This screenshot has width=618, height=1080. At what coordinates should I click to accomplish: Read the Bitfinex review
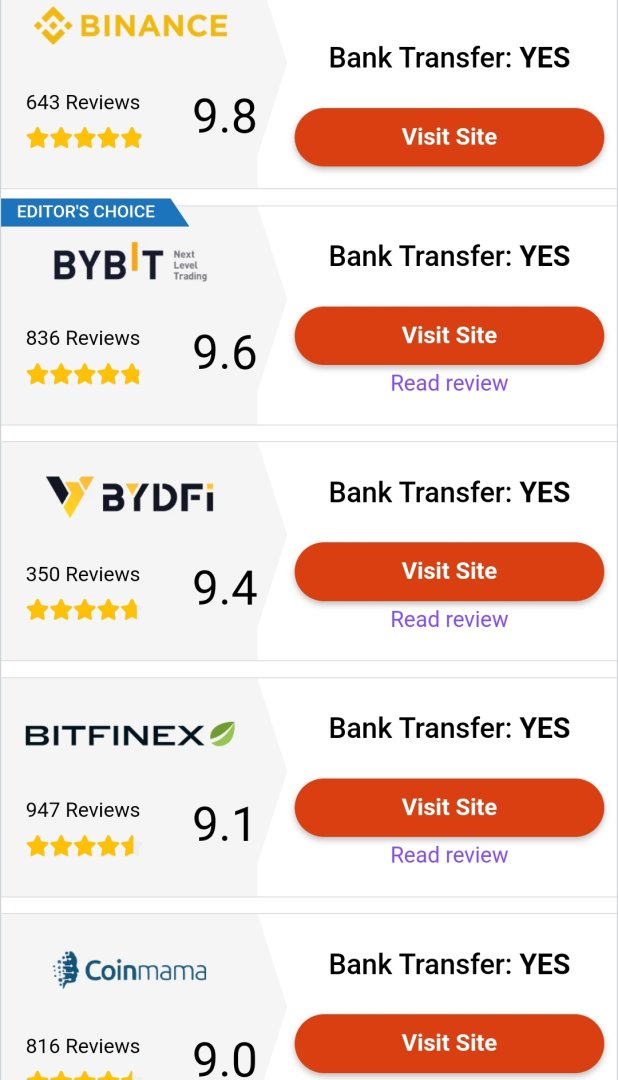coord(449,855)
